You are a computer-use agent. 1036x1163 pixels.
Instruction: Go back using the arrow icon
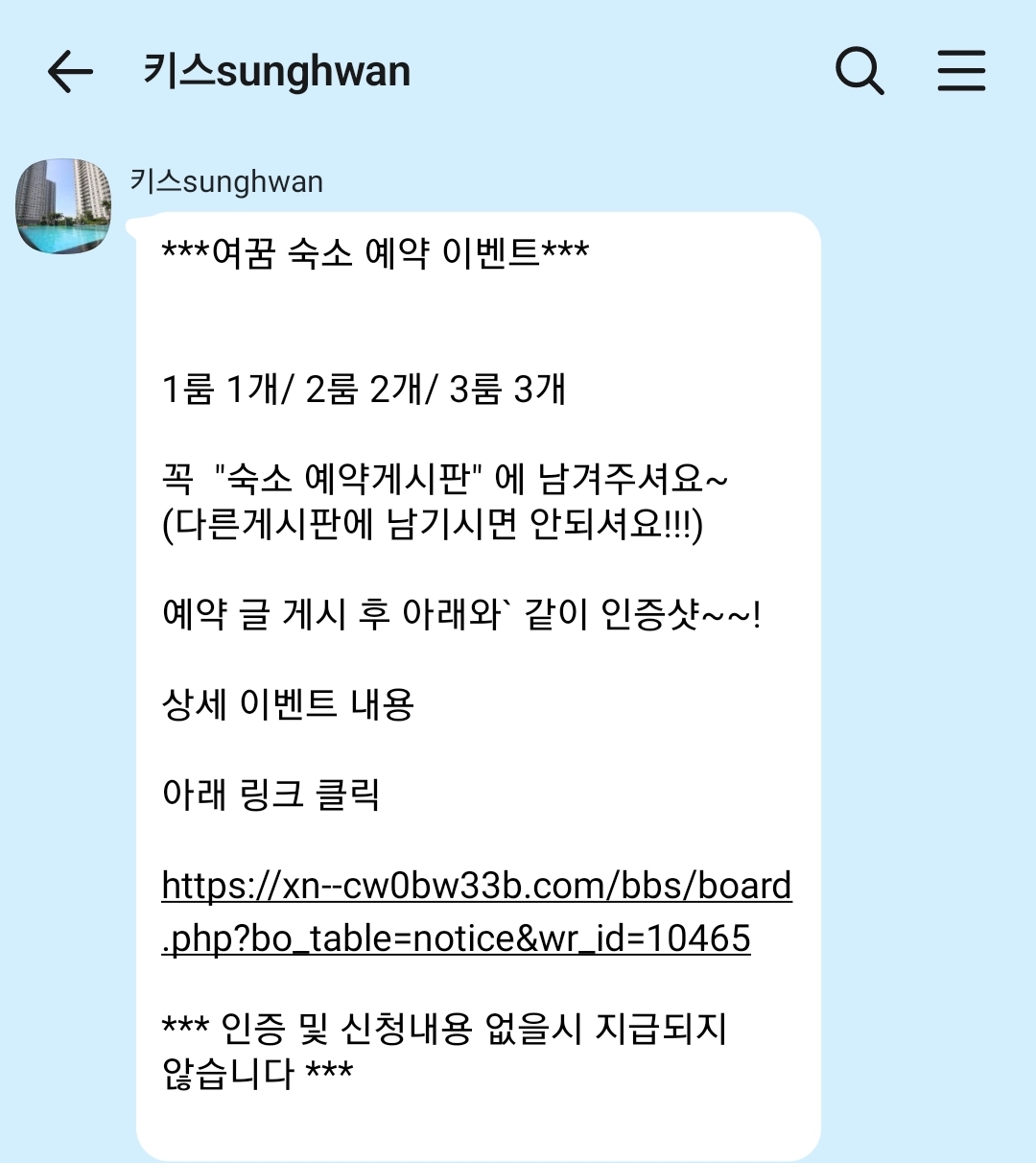point(70,71)
